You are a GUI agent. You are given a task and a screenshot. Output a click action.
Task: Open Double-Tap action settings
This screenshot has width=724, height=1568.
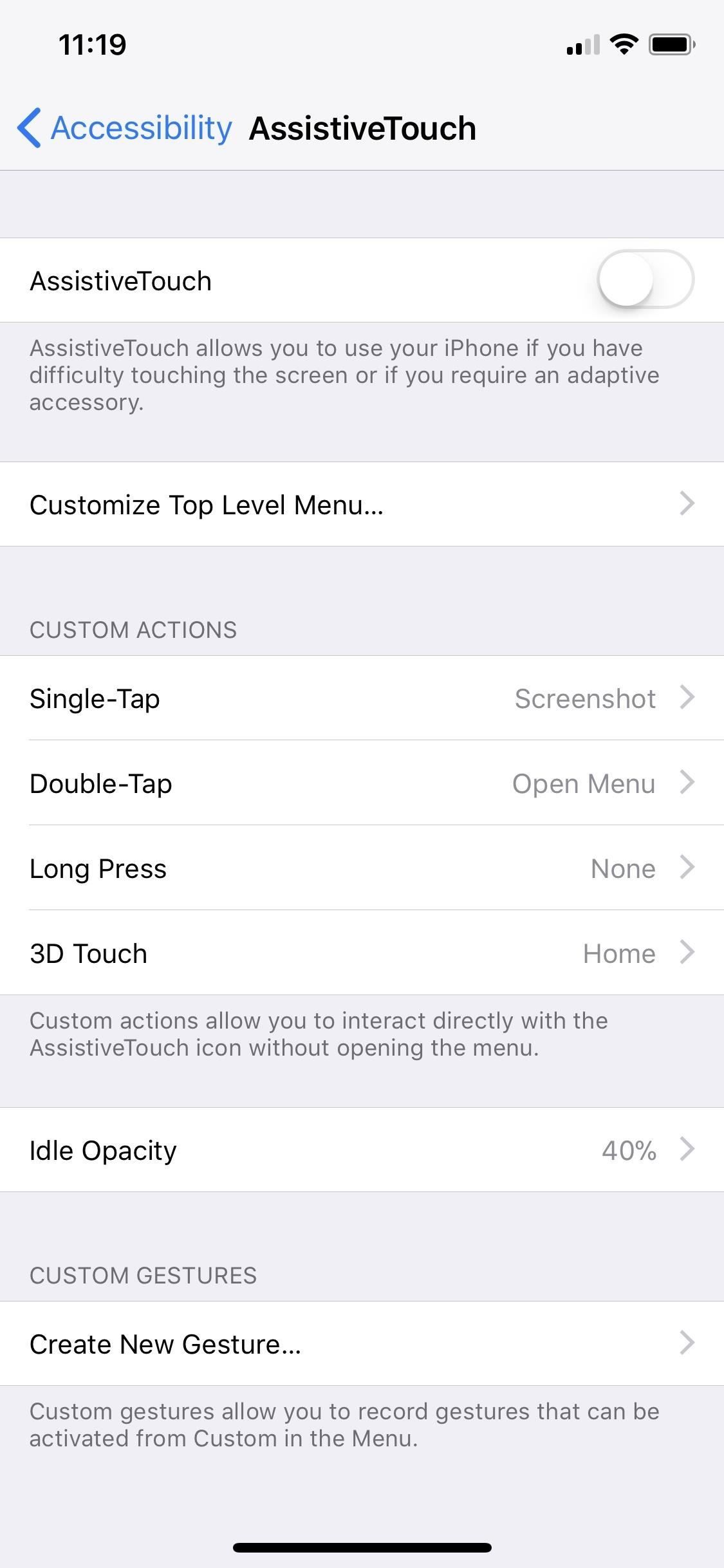362,783
